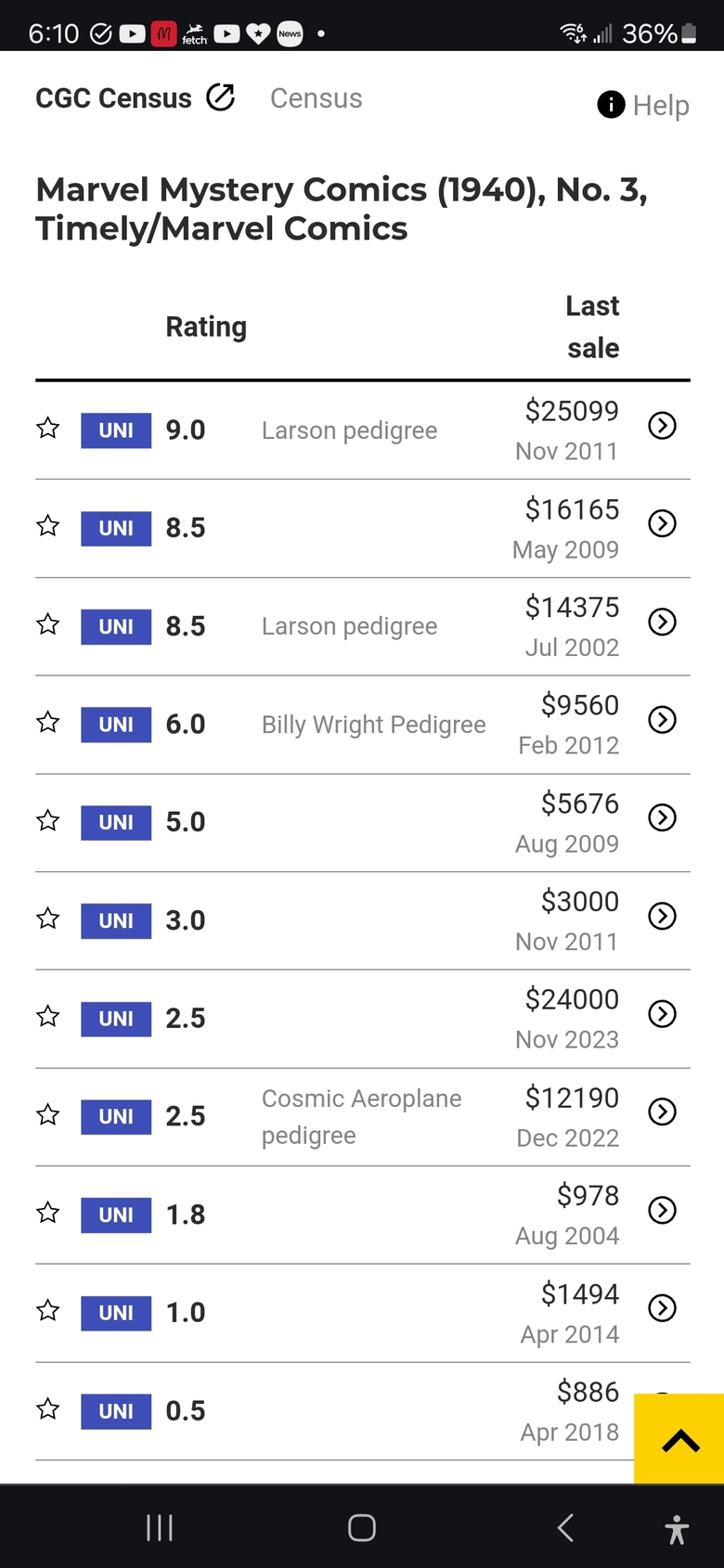724x1568 pixels.
Task: Open details for the $25099 sale
Action: click(662, 426)
